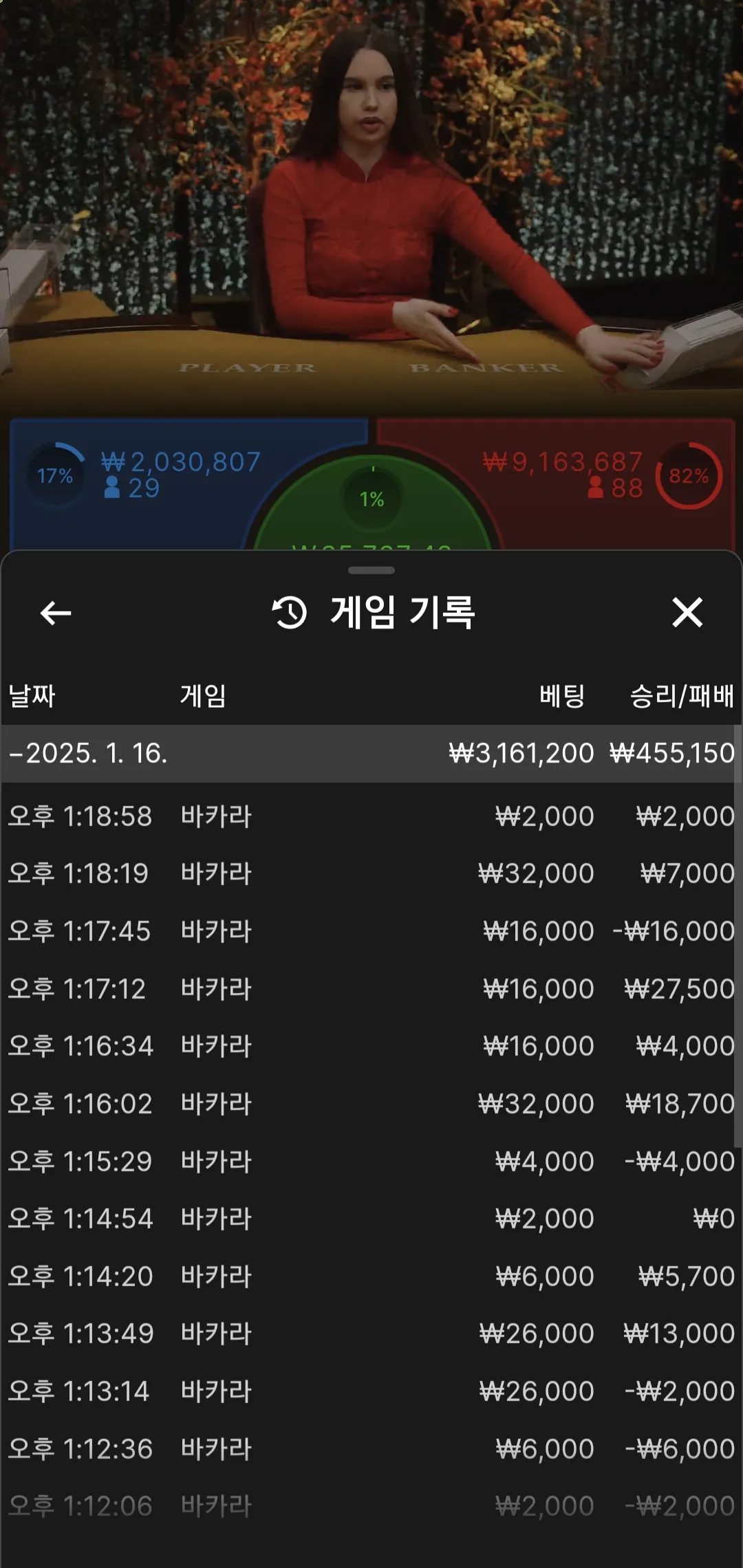Open the 오후 1:14:20 바카라 record
Image resolution: width=743 pixels, height=1568 pixels.
click(x=370, y=1276)
